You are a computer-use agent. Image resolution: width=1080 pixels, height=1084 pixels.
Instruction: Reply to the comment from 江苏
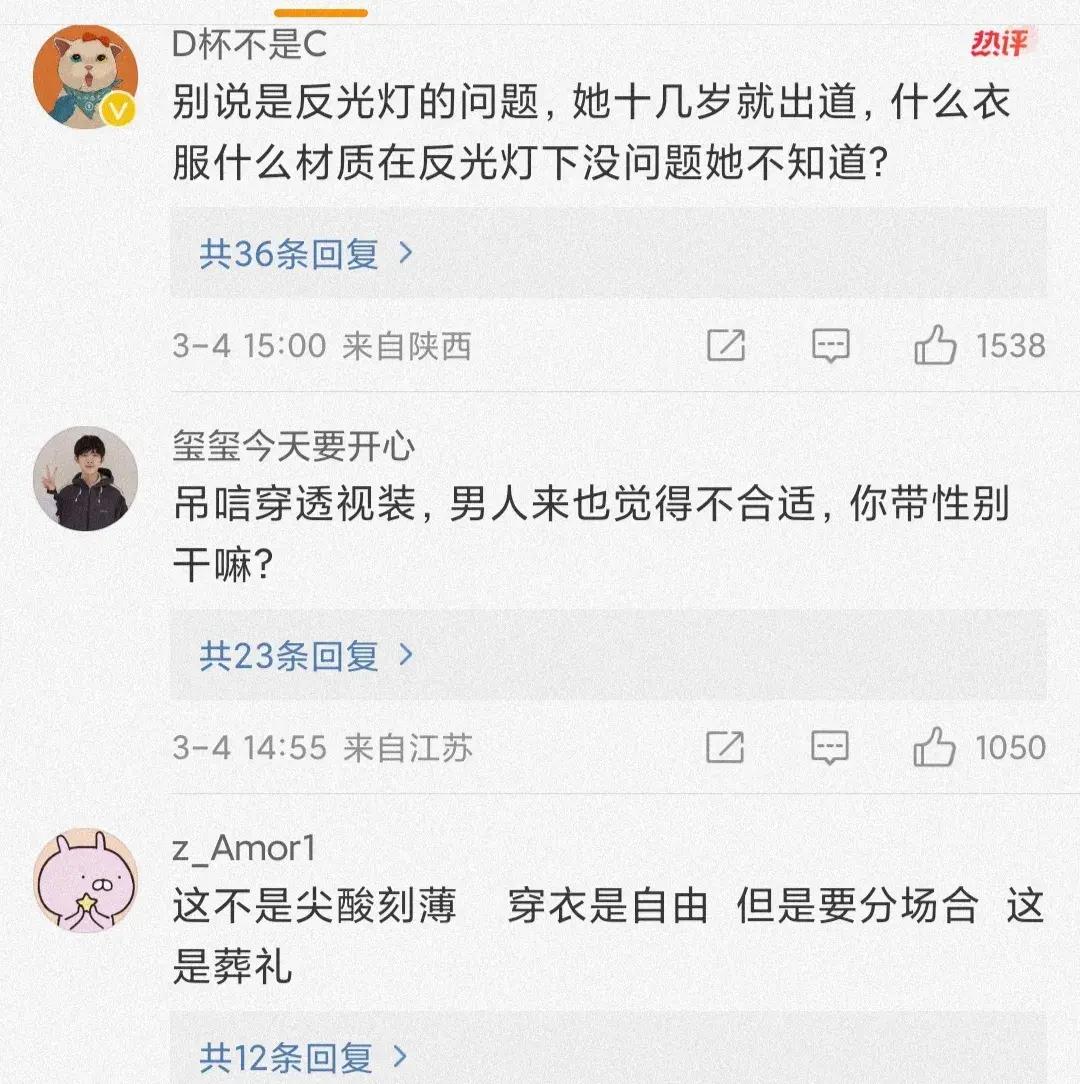pyautogui.click(x=830, y=747)
